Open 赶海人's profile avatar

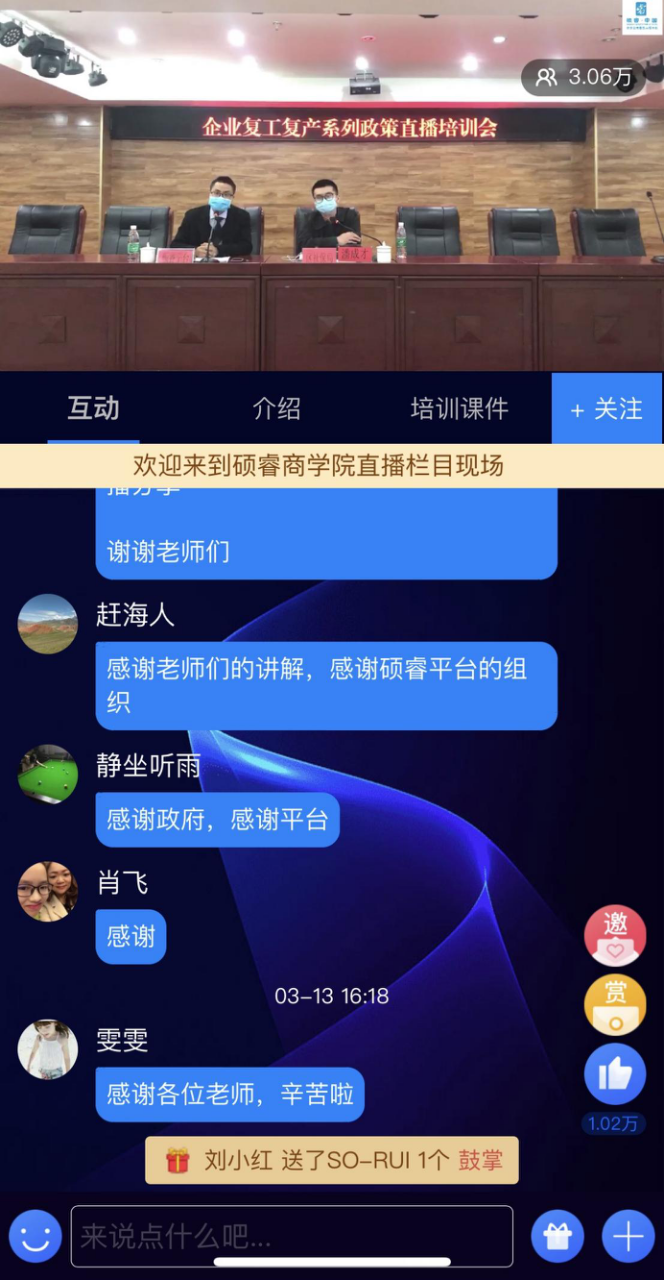coord(48,624)
